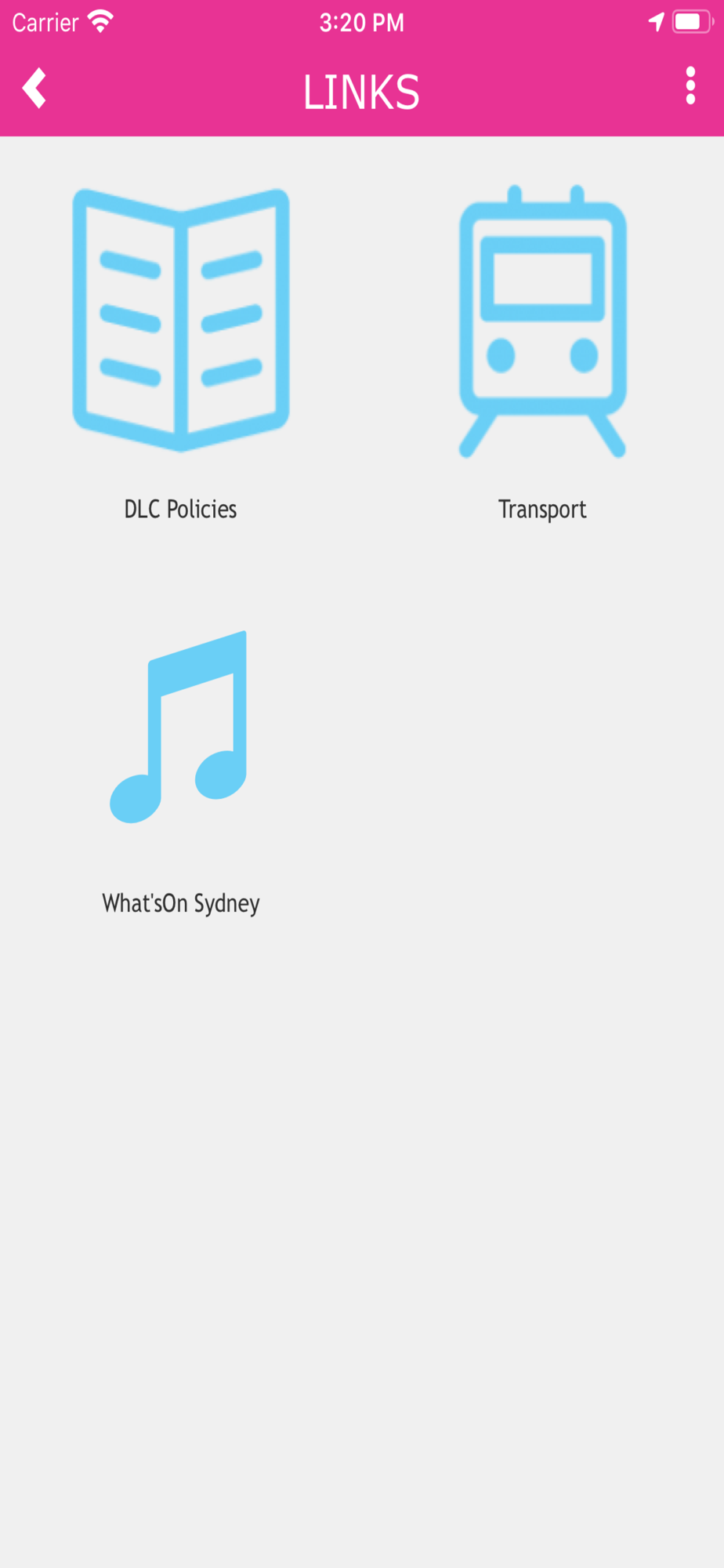Go back using the header arrow
Viewport: 724px width, 1568px height.
pyautogui.click(x=34, y=88)
